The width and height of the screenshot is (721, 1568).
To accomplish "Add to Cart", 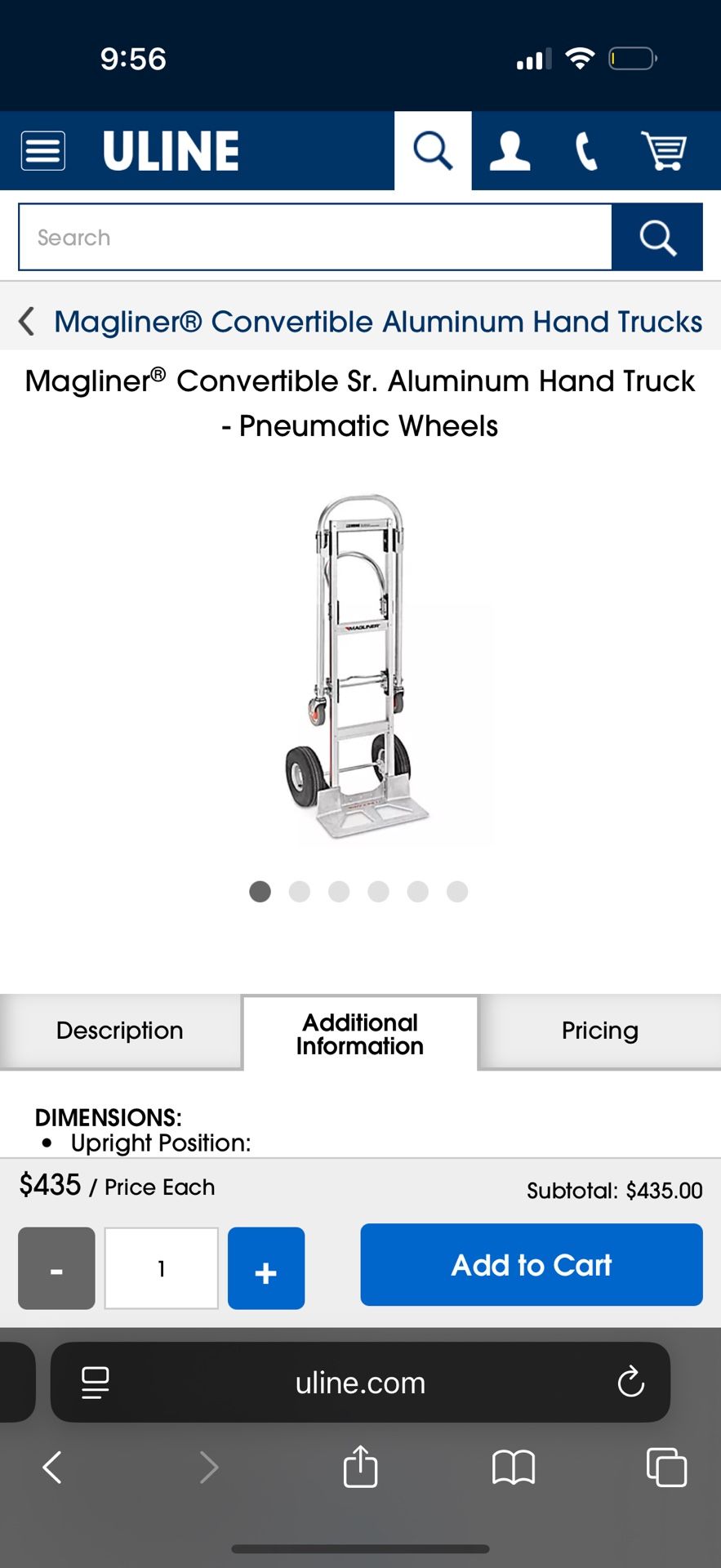I will click(x=532, y=1265).
